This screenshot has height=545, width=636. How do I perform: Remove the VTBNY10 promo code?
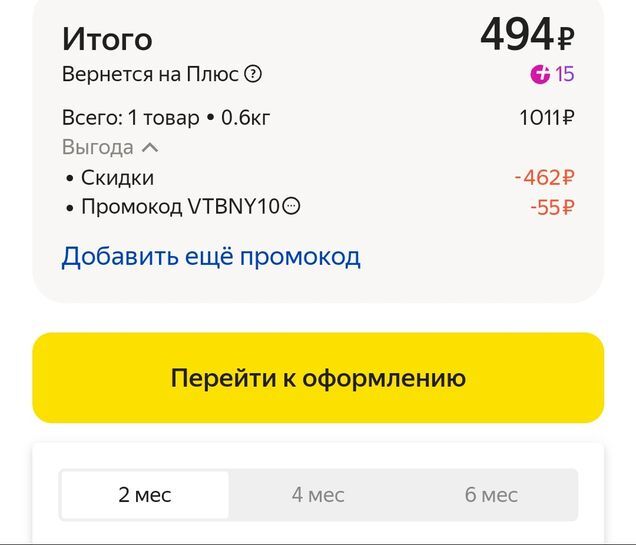(x=291, y=207)
